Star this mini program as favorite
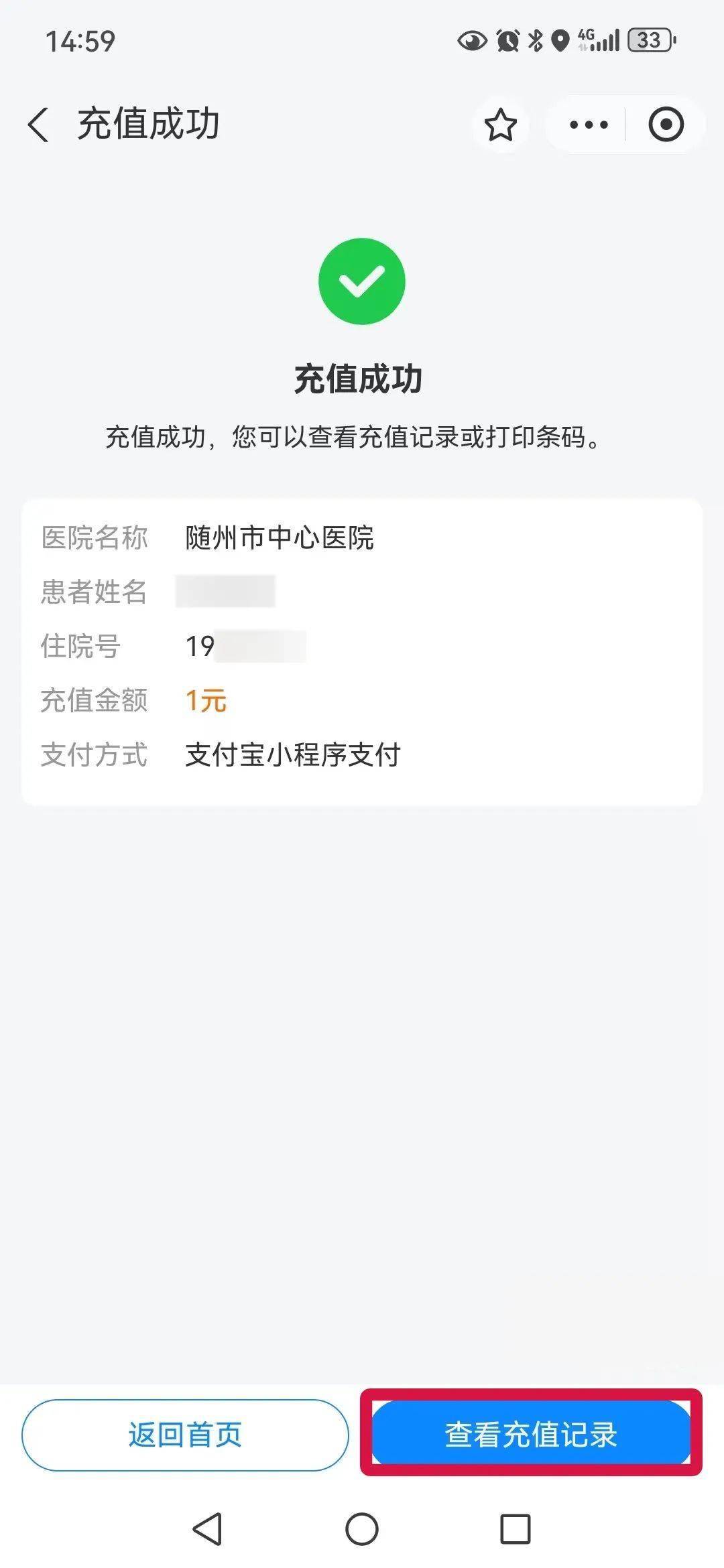This screenshot has height=1568, width=724. tap(500, 124)
